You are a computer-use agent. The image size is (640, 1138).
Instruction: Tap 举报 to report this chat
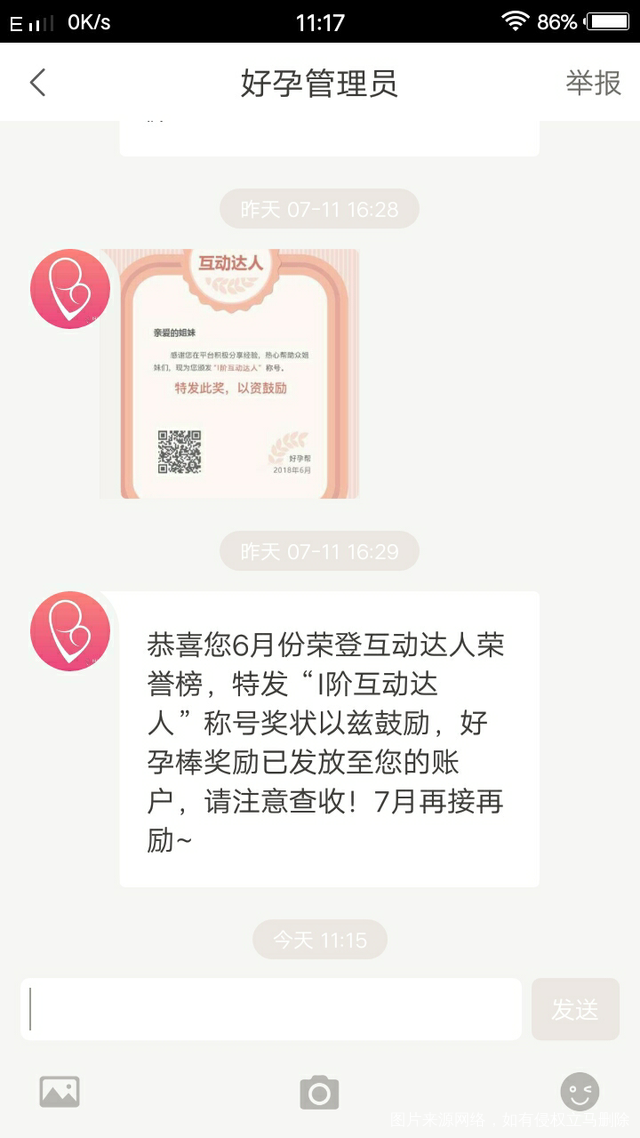[593, 83]
